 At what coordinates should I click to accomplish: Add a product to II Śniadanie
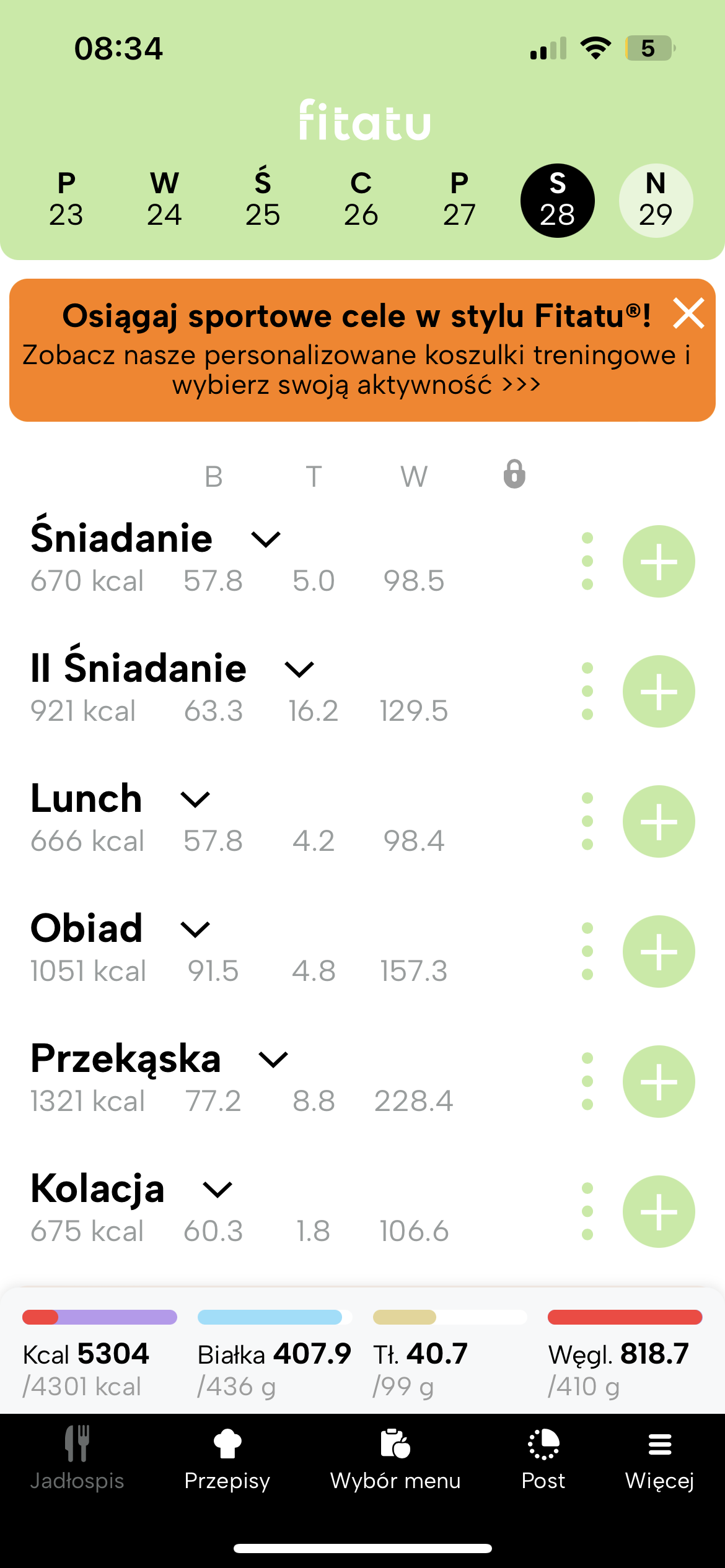[658, 692]
